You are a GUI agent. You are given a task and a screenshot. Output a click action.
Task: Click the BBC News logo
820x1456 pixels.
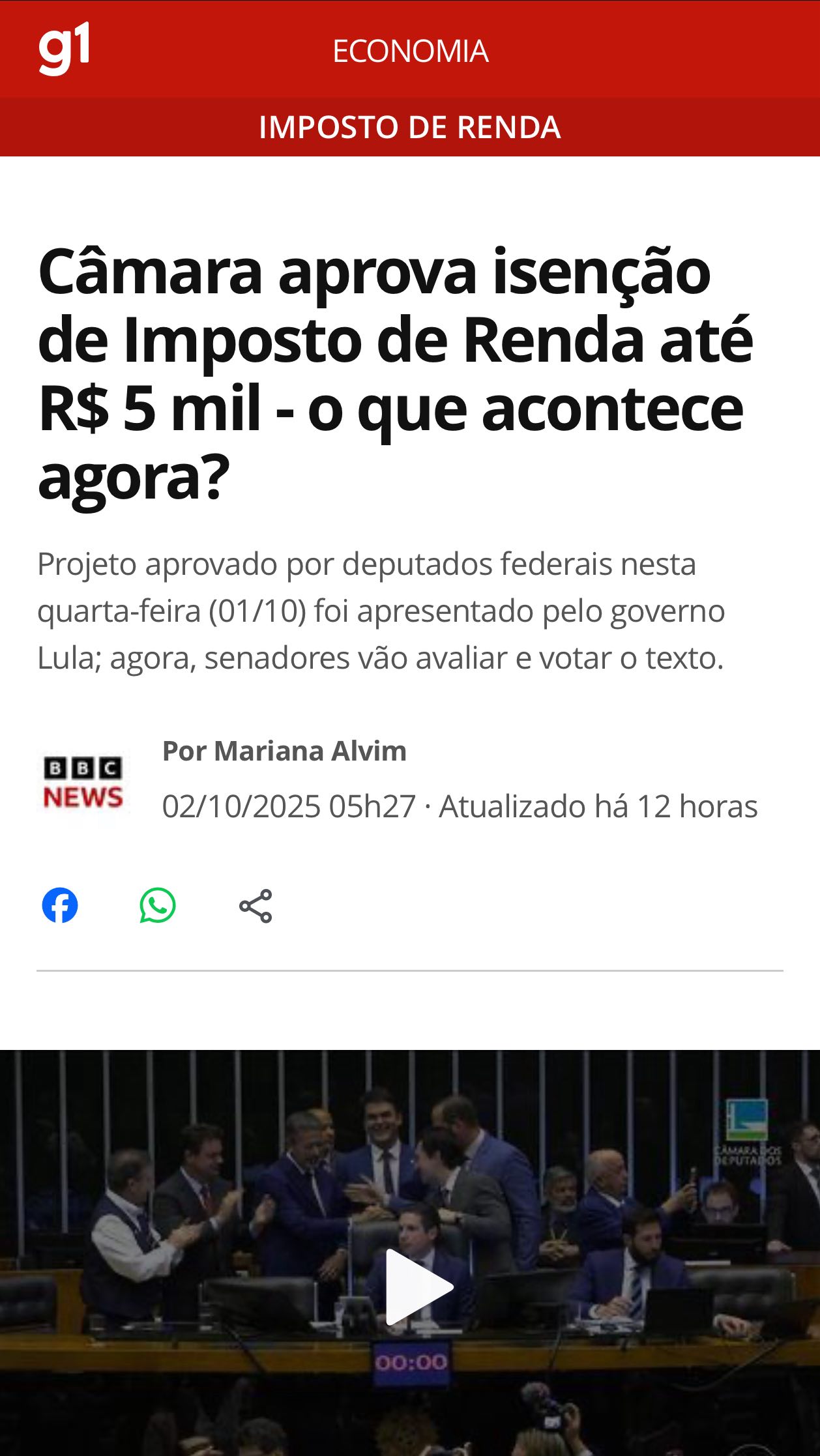[83, 785]
